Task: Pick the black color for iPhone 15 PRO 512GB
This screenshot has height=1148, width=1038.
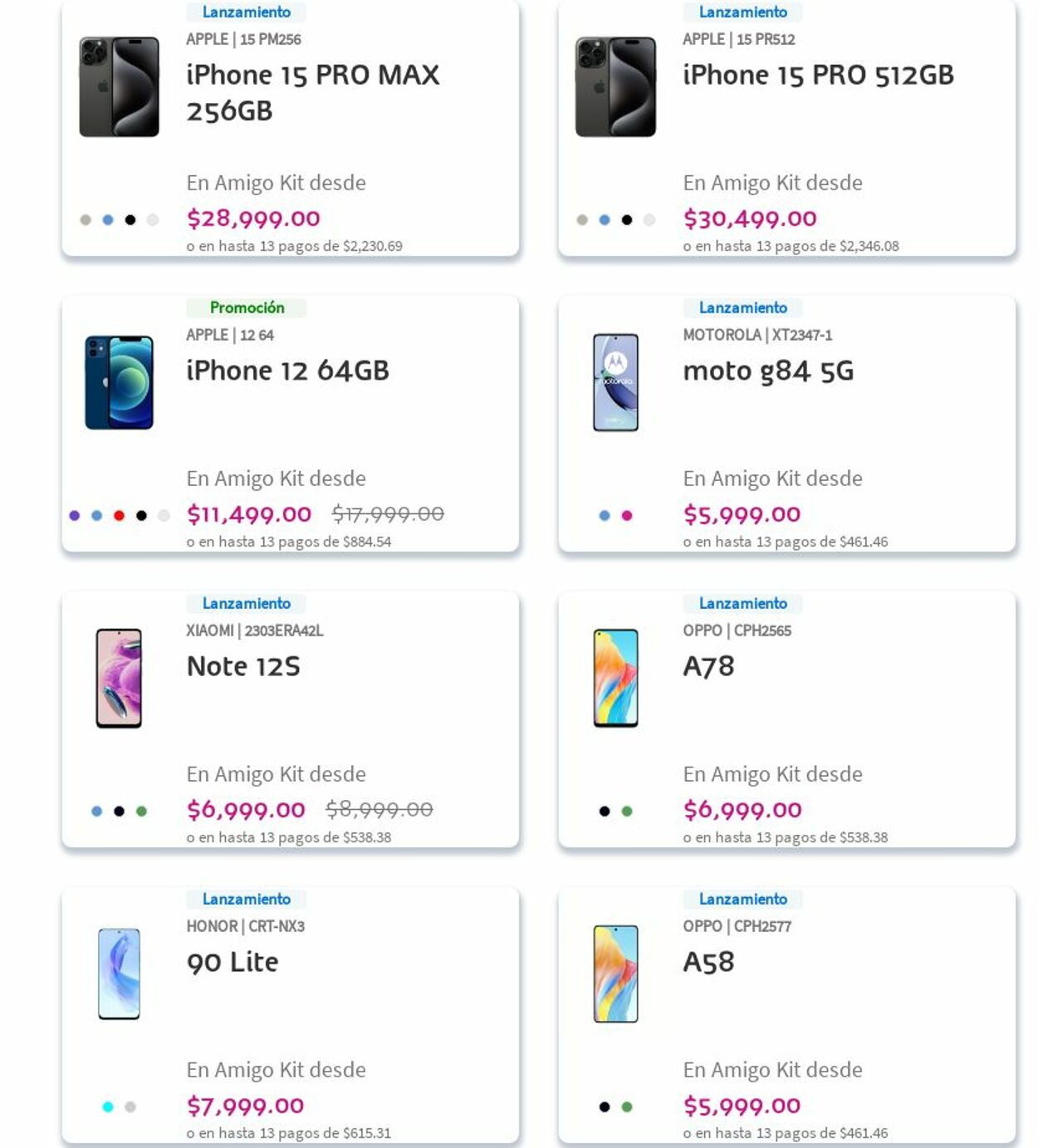Action: tap(627, 220)
